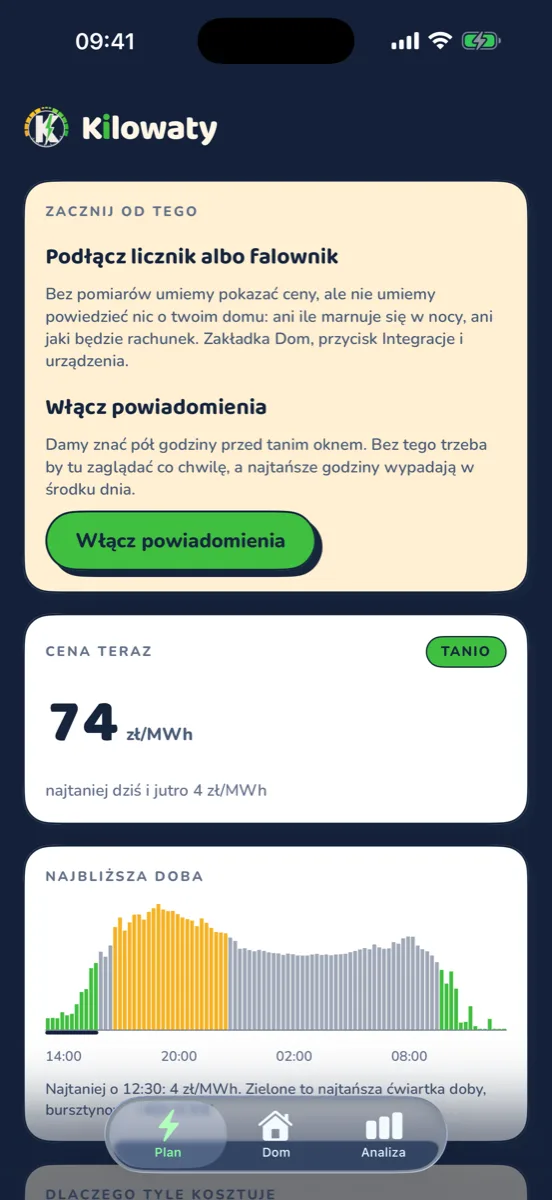Open the Analiza tab
This screenshot has width=552, height=1200.
(384, 1135)
